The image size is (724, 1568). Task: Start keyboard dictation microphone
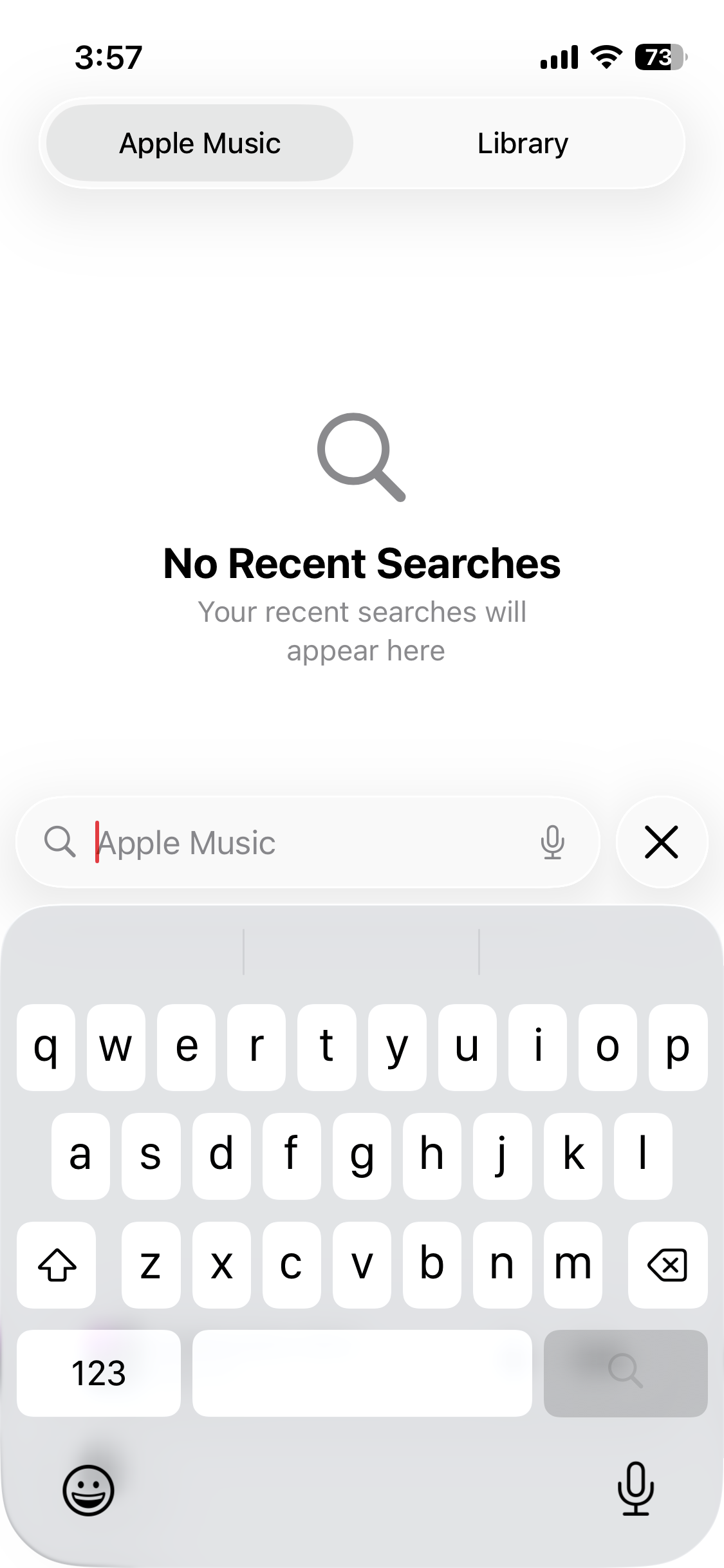click(x=635, y=1488)
